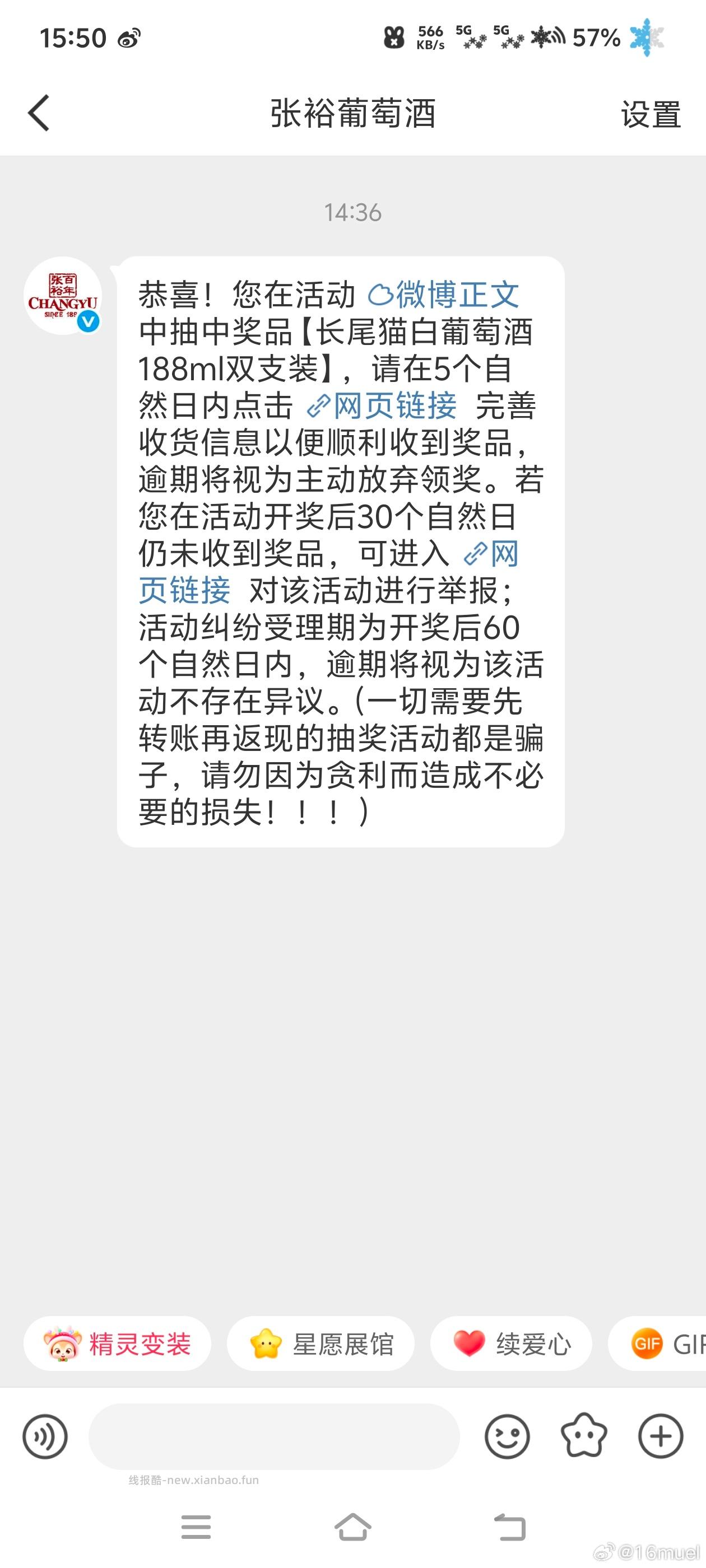706x1568 pixels.
Task: Tap the 续爱心 chip
Action: (x=511, y=1343)
